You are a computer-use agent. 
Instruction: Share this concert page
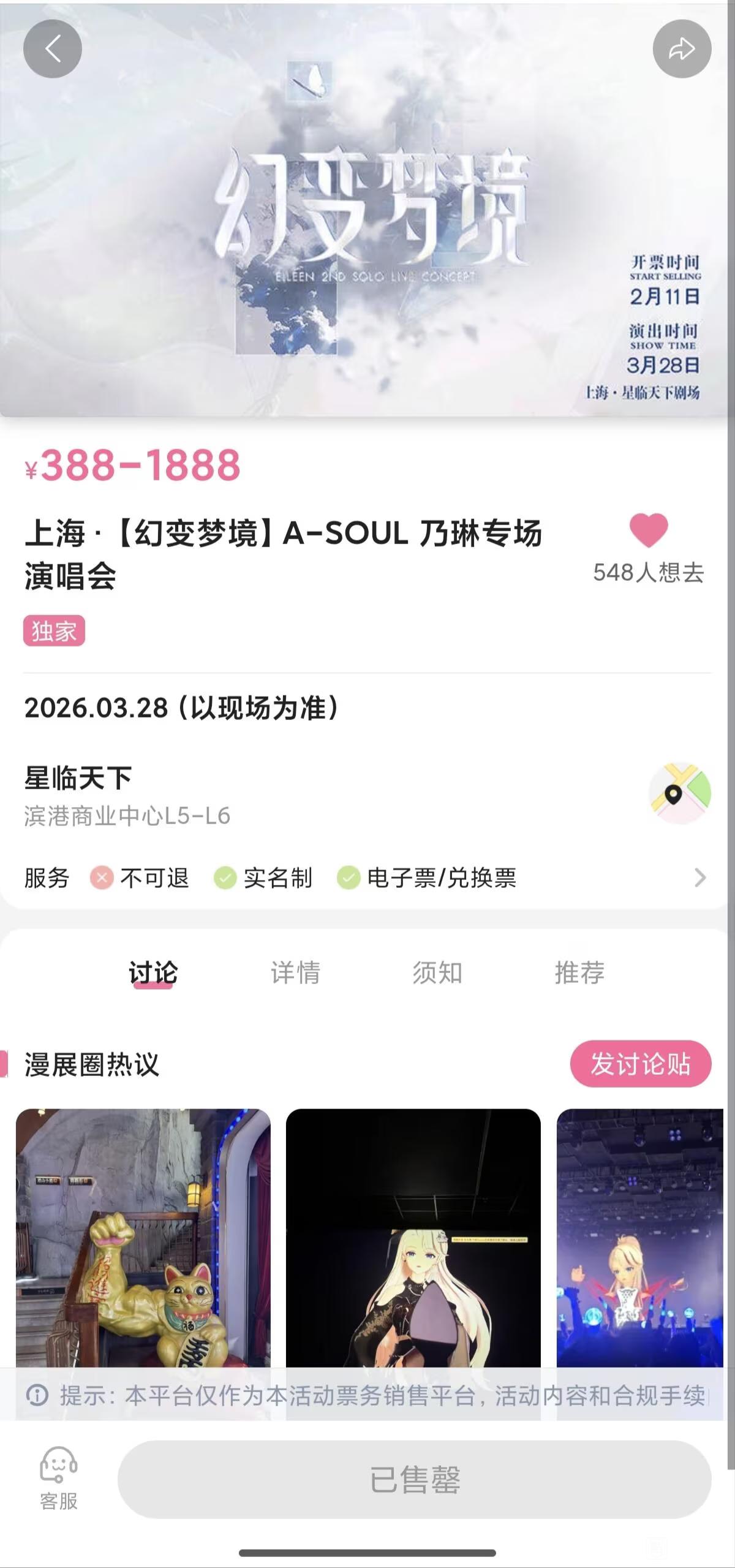pos(682,49)
